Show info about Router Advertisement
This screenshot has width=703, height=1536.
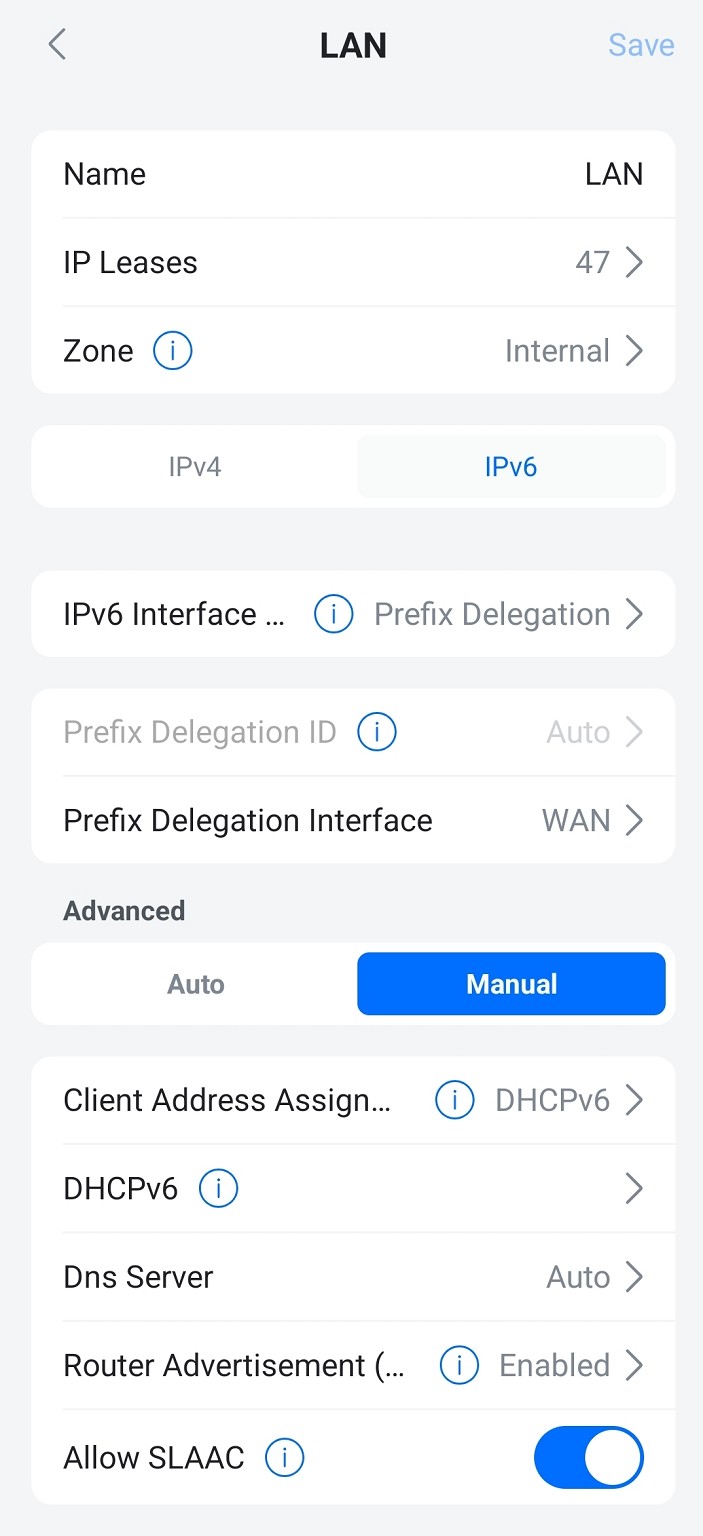(459, 1365)
